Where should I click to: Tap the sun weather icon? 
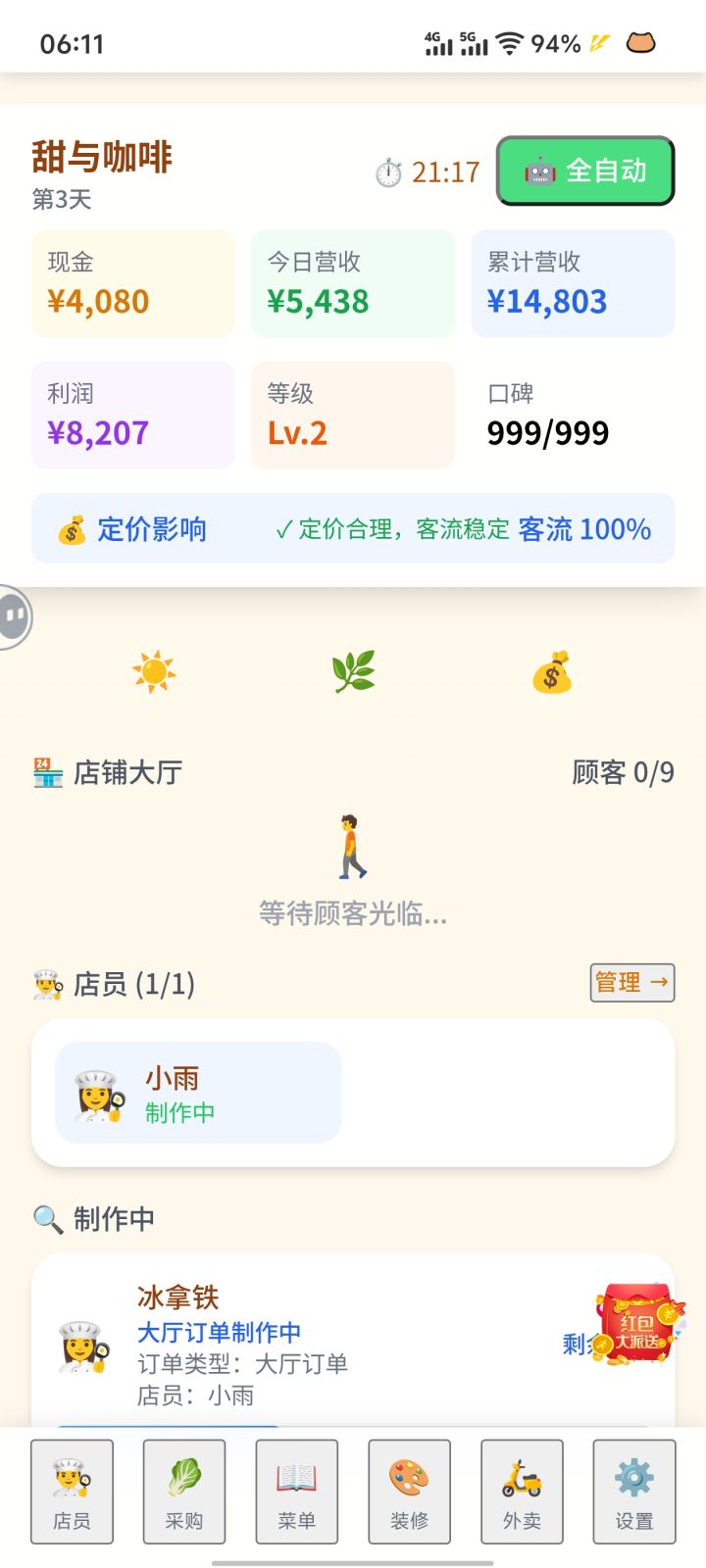pyautogui.click(x=154, y=670)
